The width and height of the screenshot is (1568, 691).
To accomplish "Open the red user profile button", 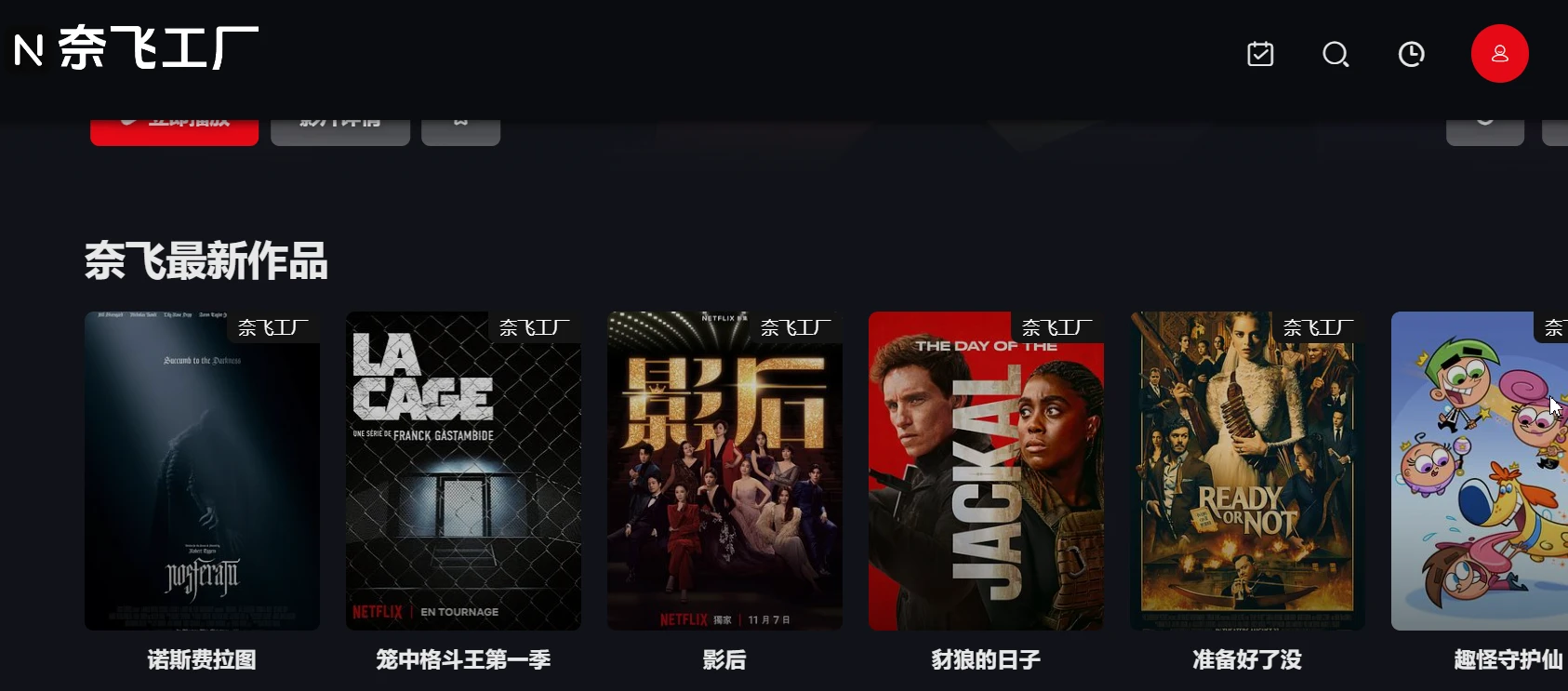I will 1499,54.
